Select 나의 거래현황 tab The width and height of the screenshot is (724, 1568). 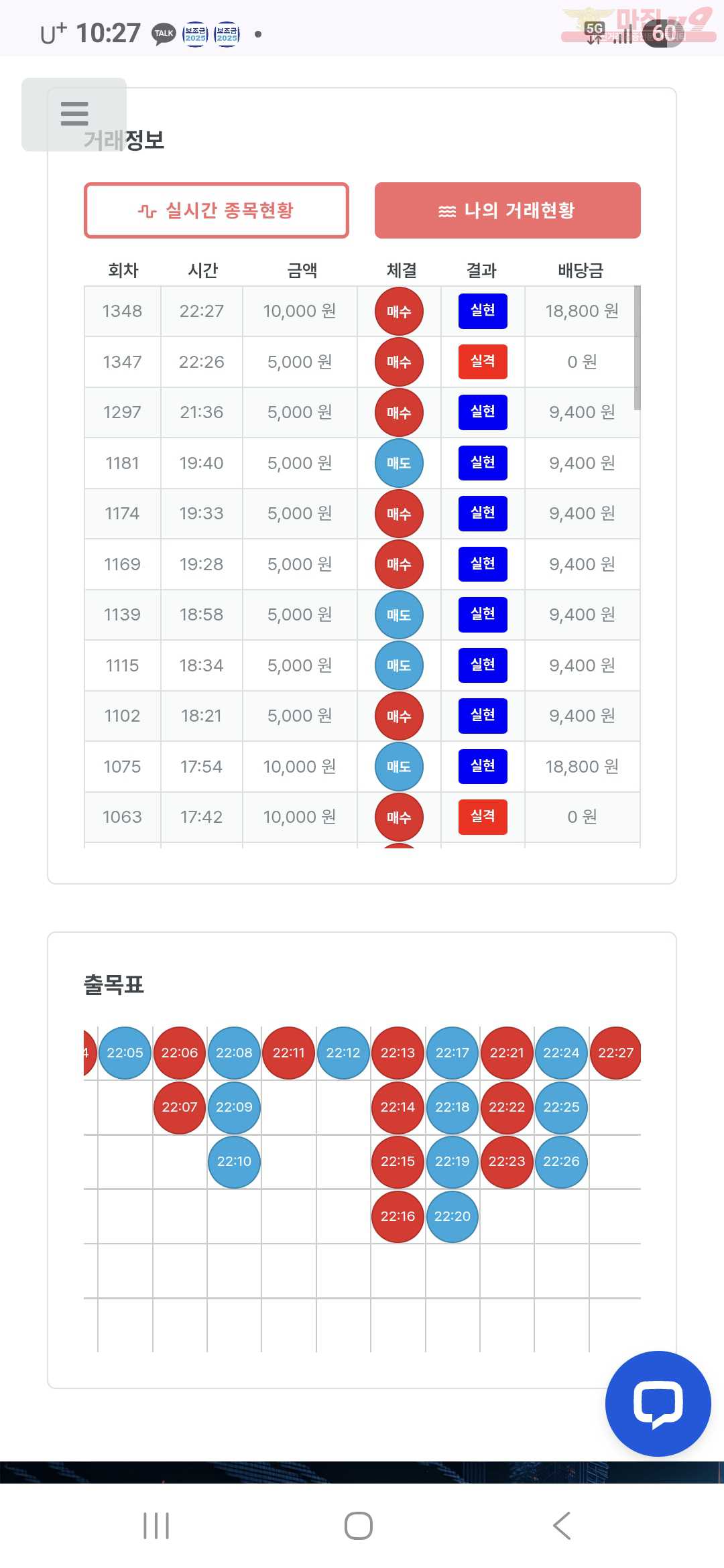point(507,210)
